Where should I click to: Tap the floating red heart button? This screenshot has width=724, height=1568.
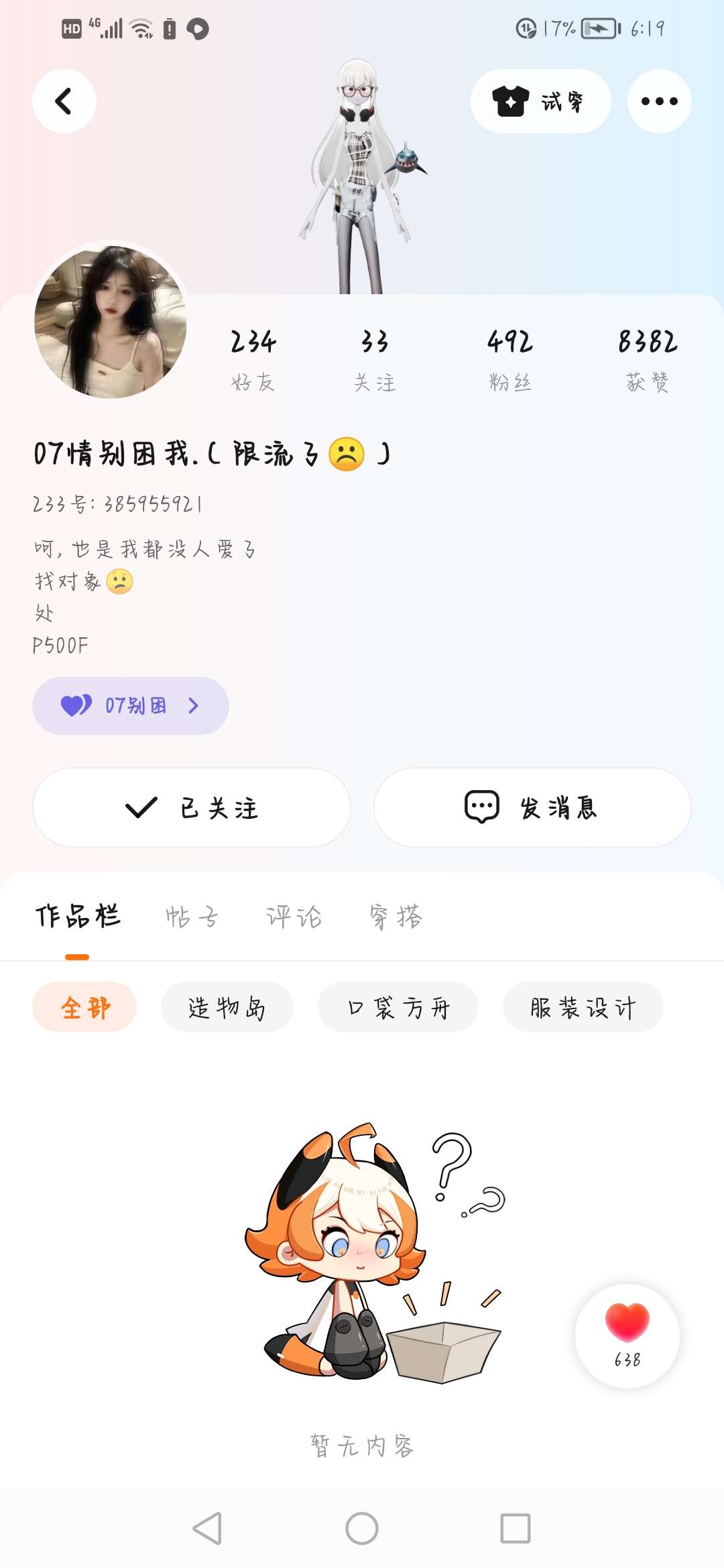[627, 1335]
